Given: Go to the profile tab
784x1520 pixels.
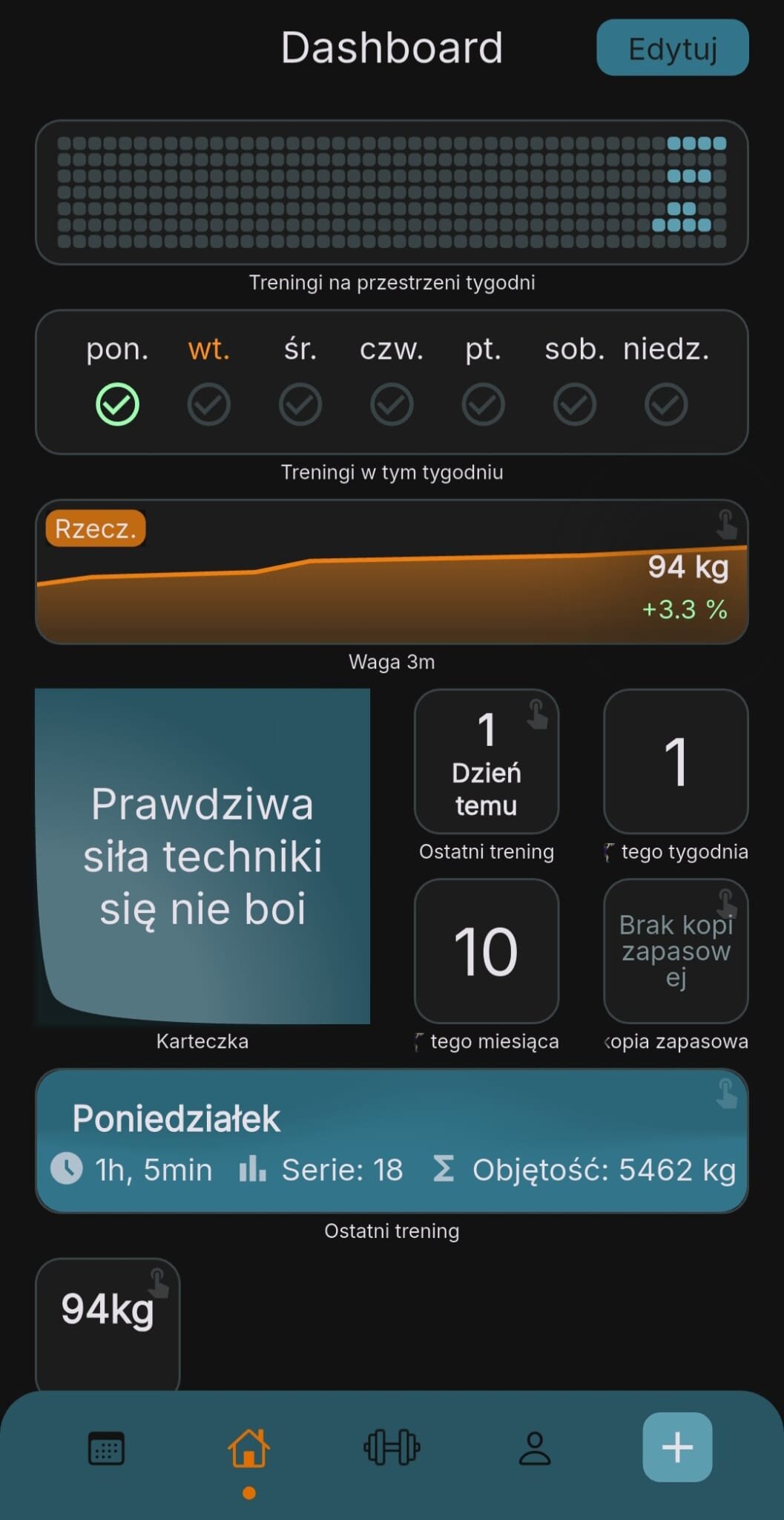Looking at the screenshot, I should click(534, 1448).
